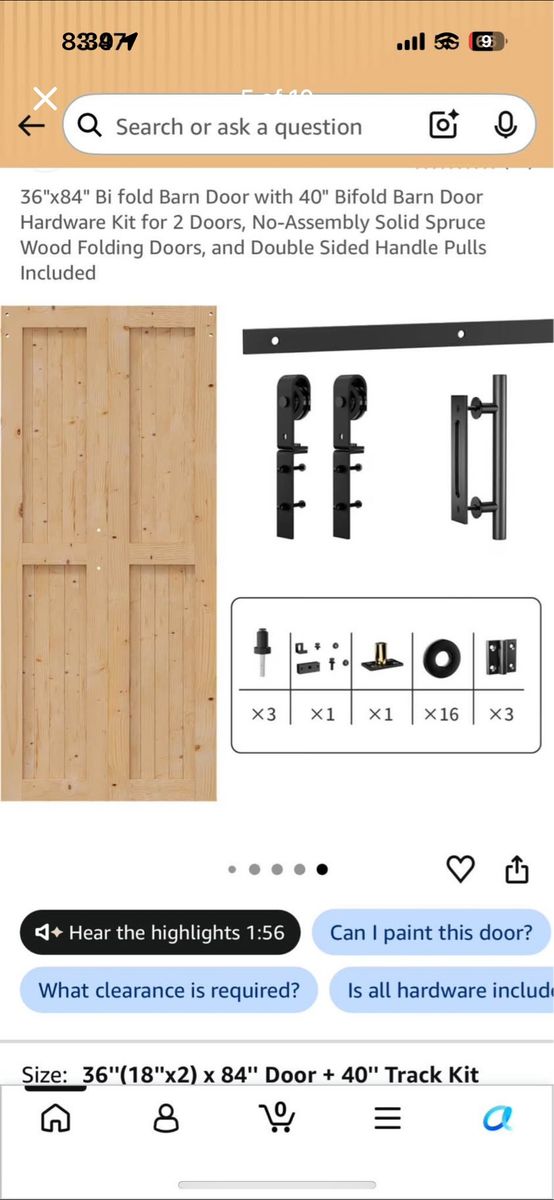Tap the image page indicator dots
The height and width of the screenshot is (1200, 554).
[277, 869]
